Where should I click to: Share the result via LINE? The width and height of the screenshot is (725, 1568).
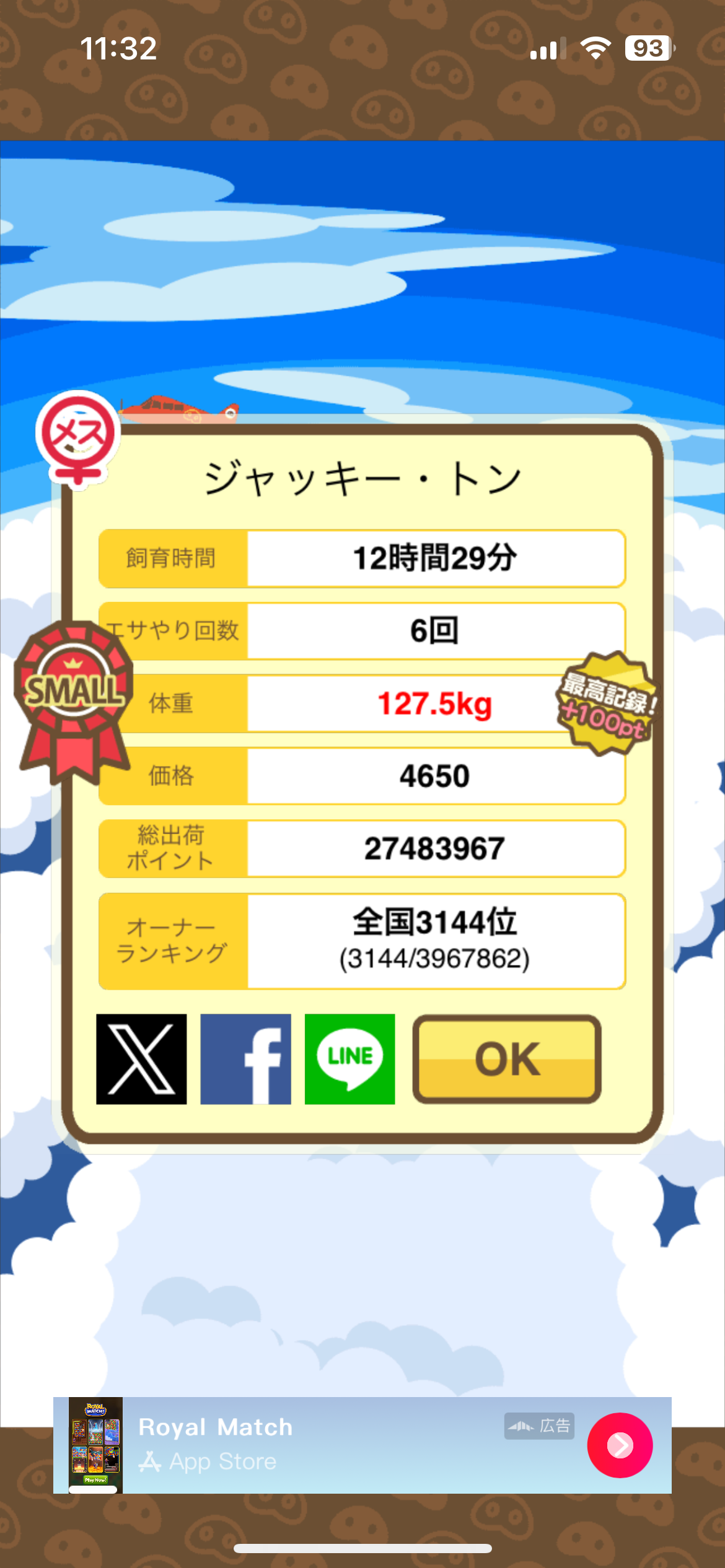pyautogui.click(x=349, y=1059)
